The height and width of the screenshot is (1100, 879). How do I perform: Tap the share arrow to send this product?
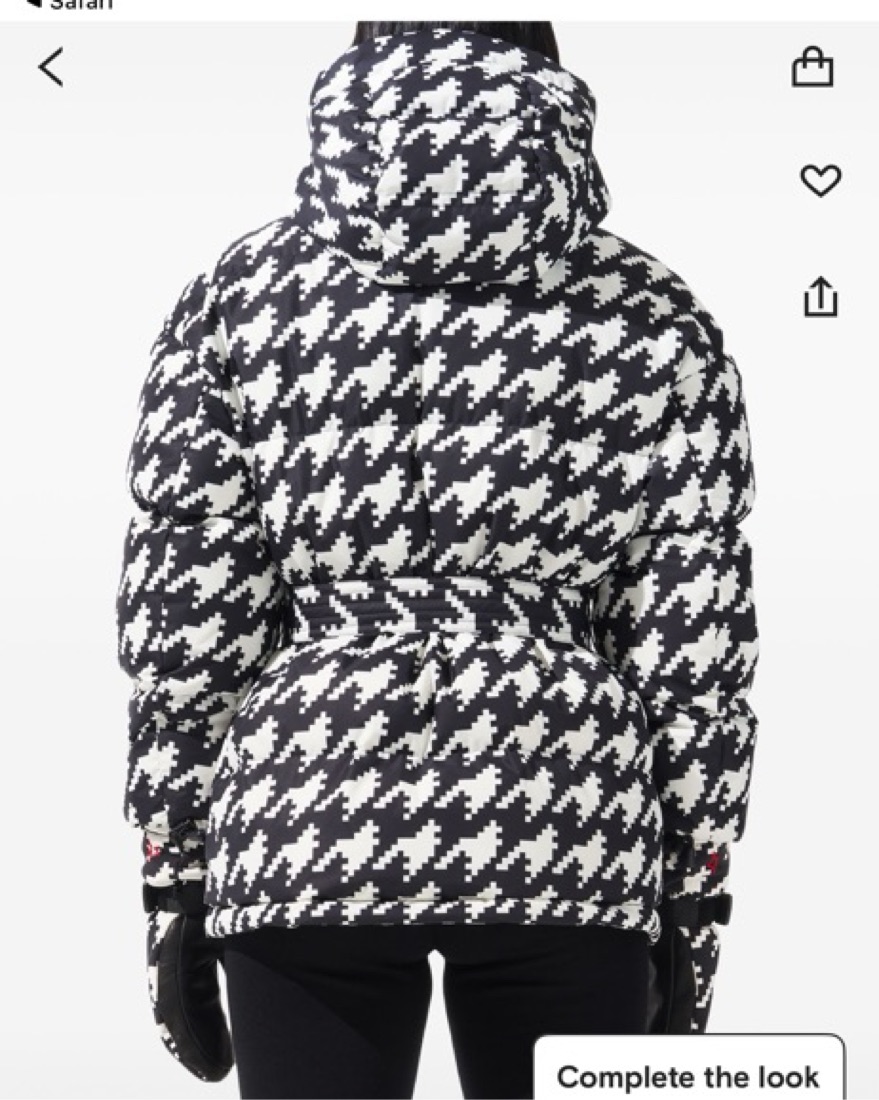pyautogui.click(x=820, y=295)
